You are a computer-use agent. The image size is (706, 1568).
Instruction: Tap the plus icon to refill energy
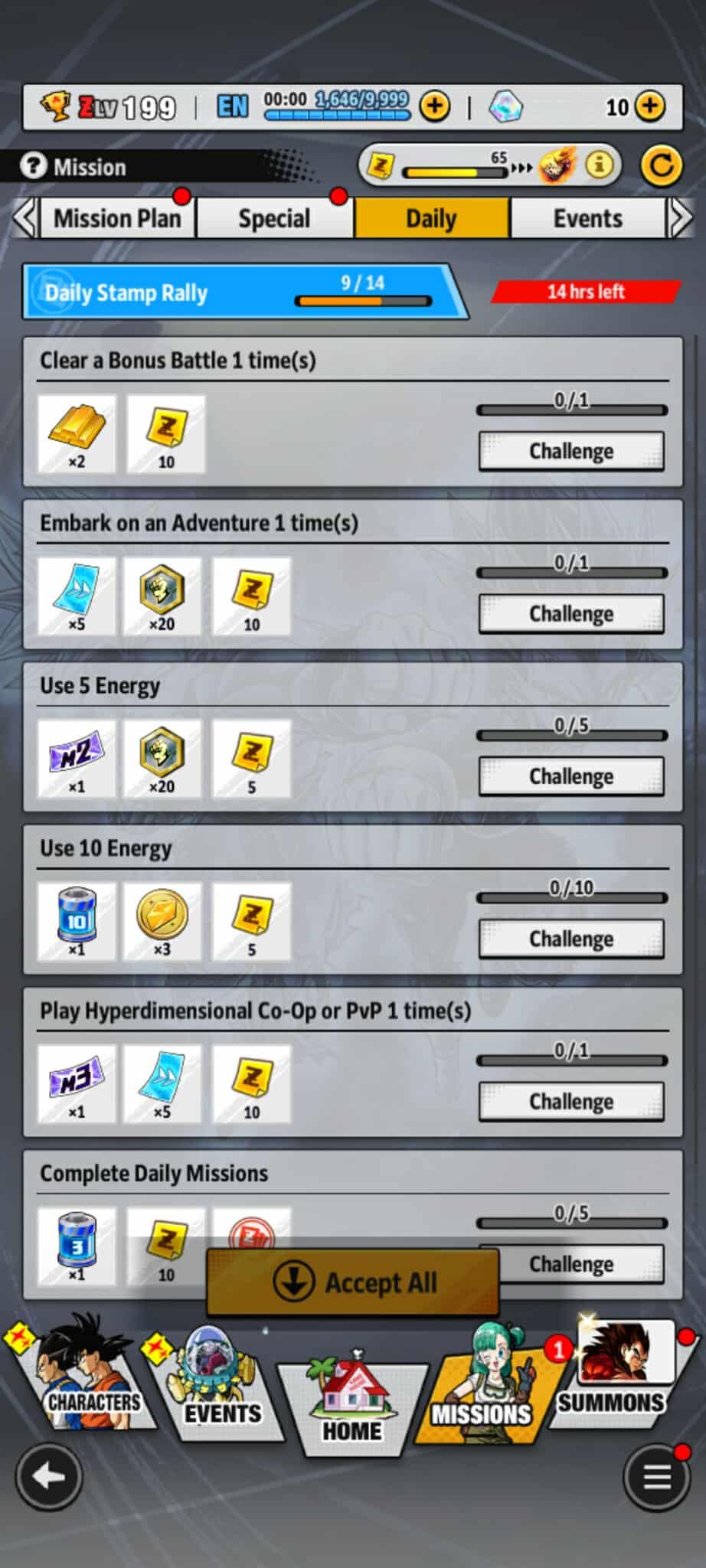pos(434,106)
